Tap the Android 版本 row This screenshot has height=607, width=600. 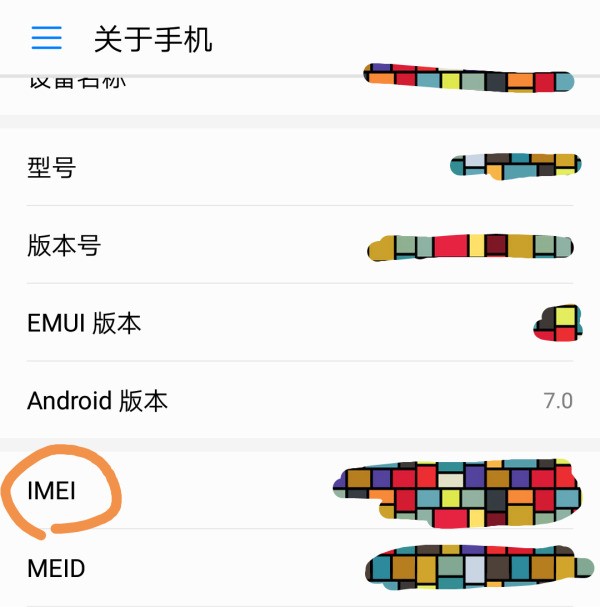300,401
